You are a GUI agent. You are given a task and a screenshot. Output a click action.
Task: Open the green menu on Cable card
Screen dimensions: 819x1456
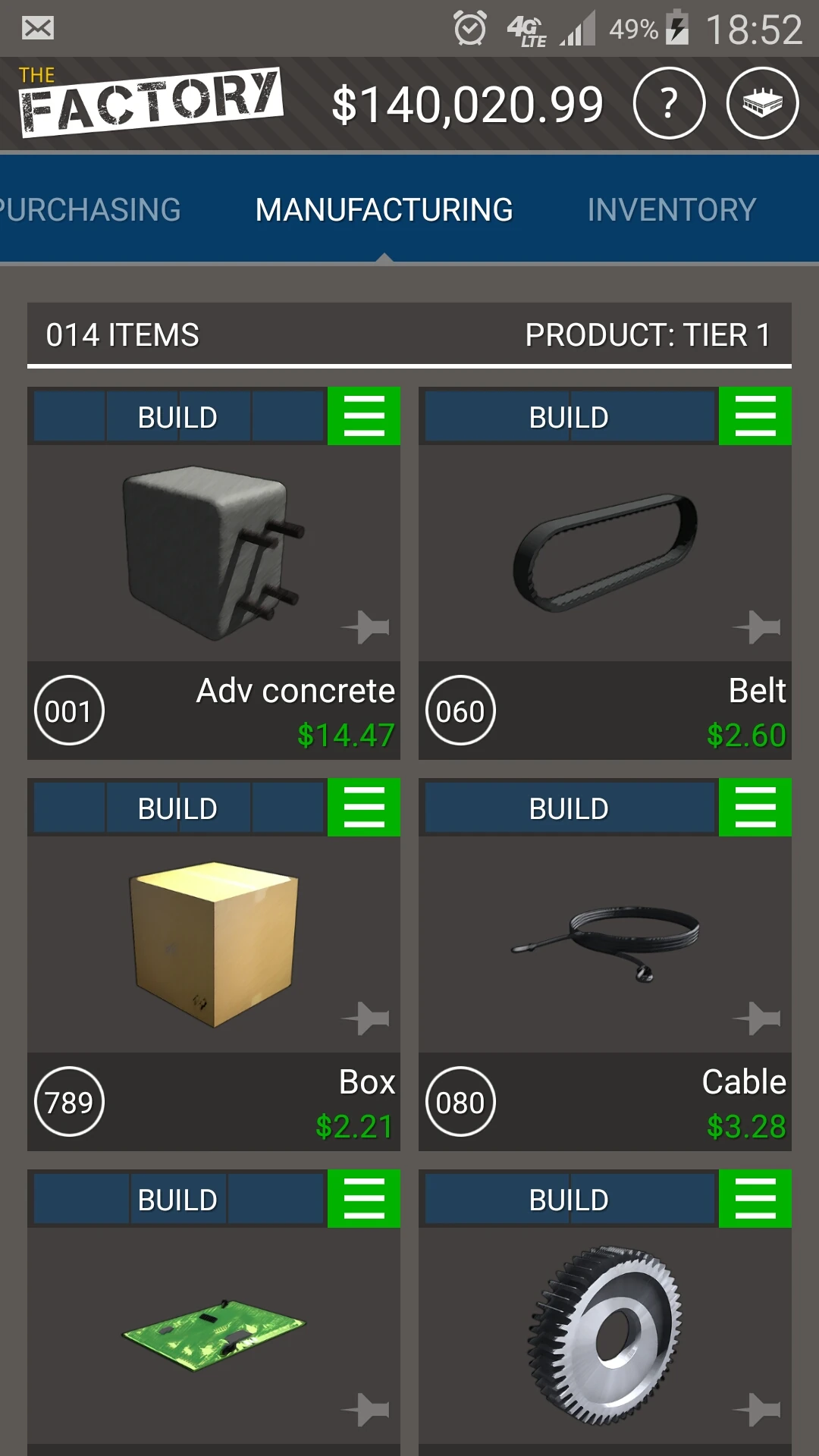tap(755, 807)
